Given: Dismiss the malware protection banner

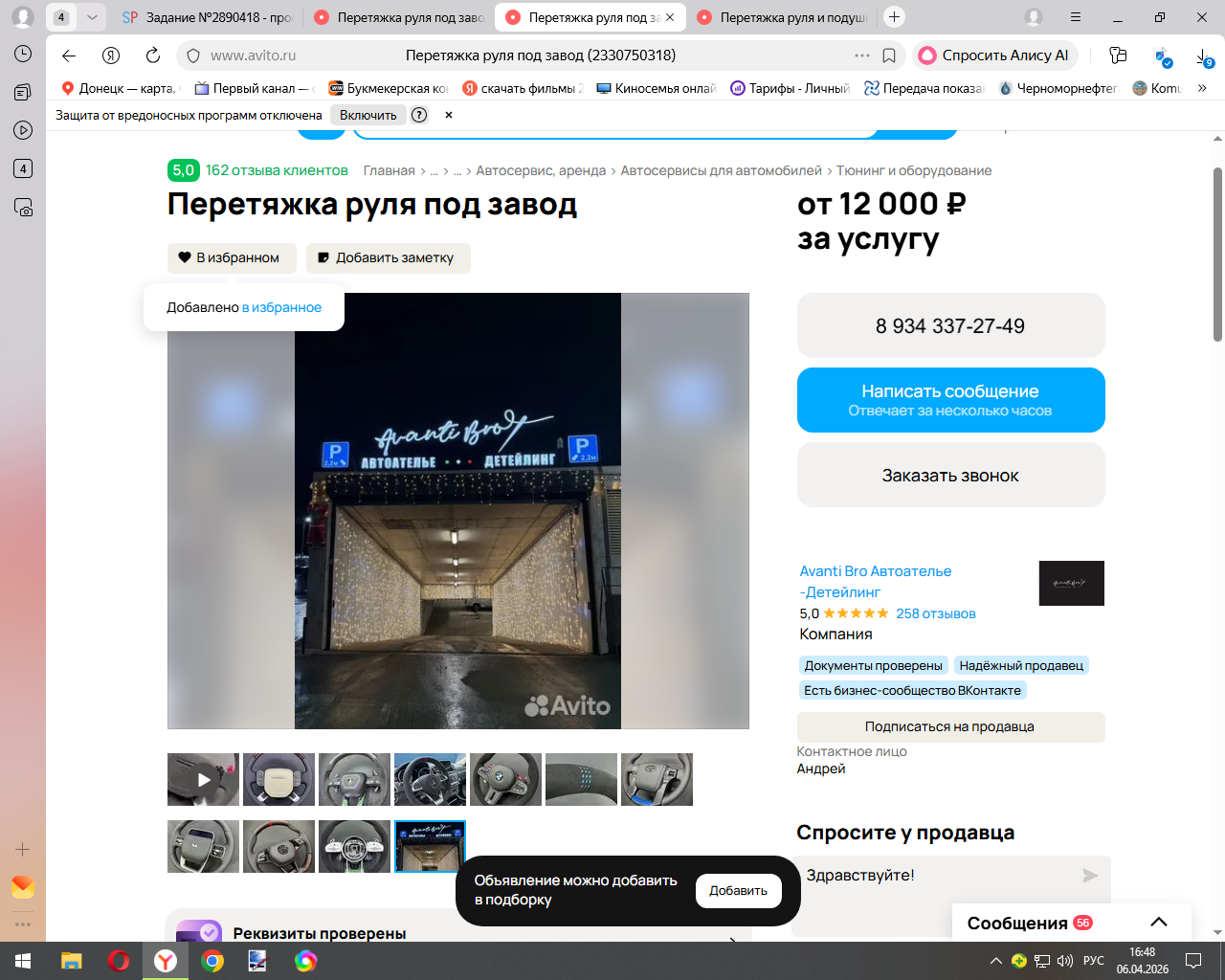Looking at the screenshot, I should coord(448,115).
